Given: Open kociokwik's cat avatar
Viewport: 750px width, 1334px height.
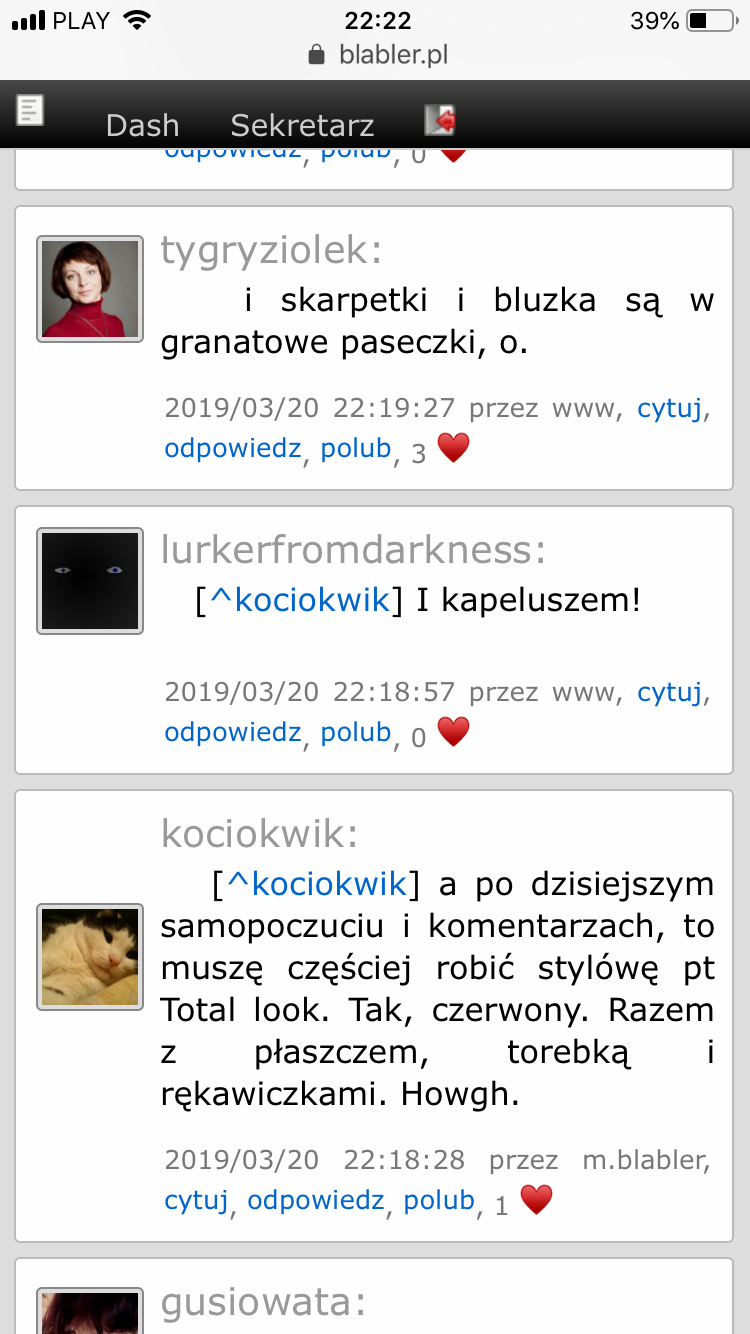Looking at the screenshot, I should click(x=90, y=957).
